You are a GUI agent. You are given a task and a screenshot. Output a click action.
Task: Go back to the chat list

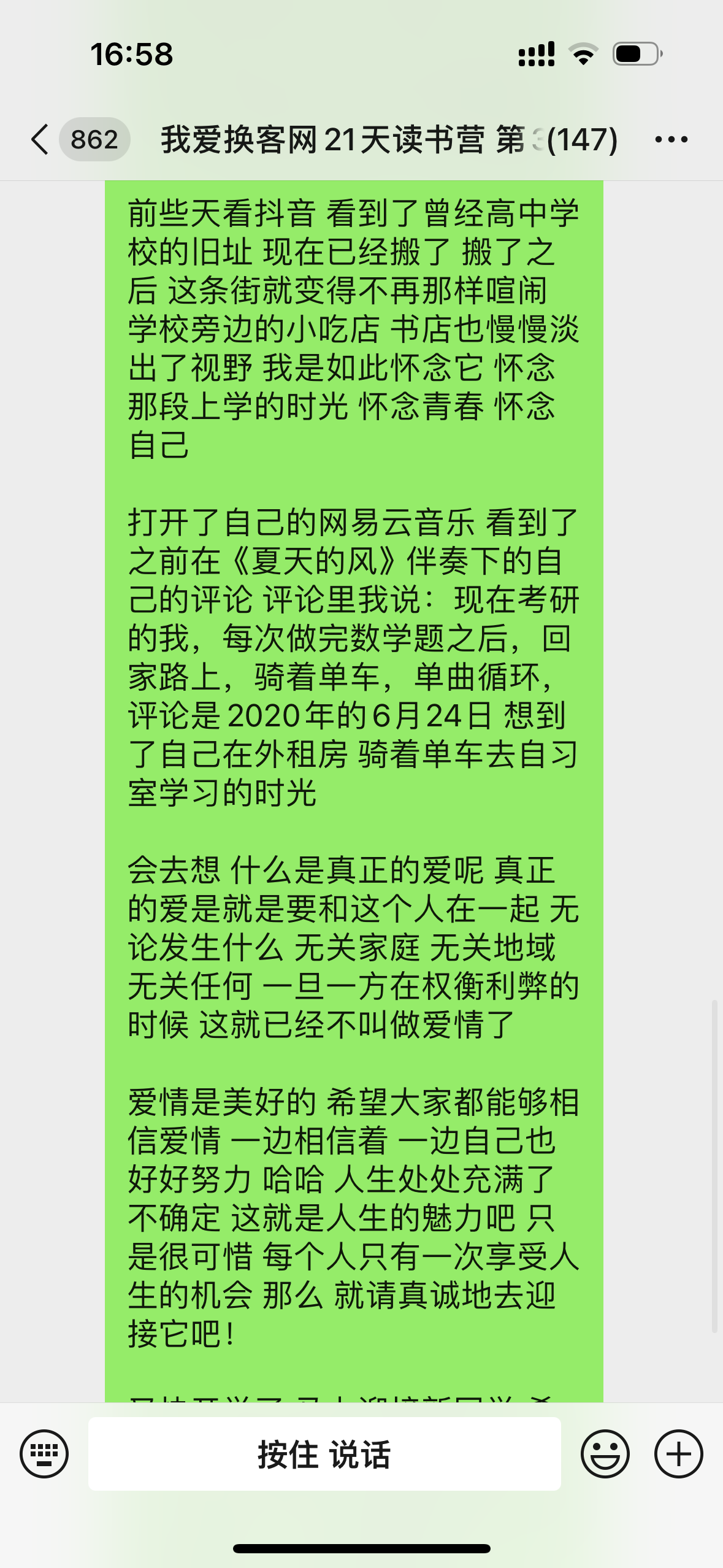pyautogui.click(x=40, y=139)
